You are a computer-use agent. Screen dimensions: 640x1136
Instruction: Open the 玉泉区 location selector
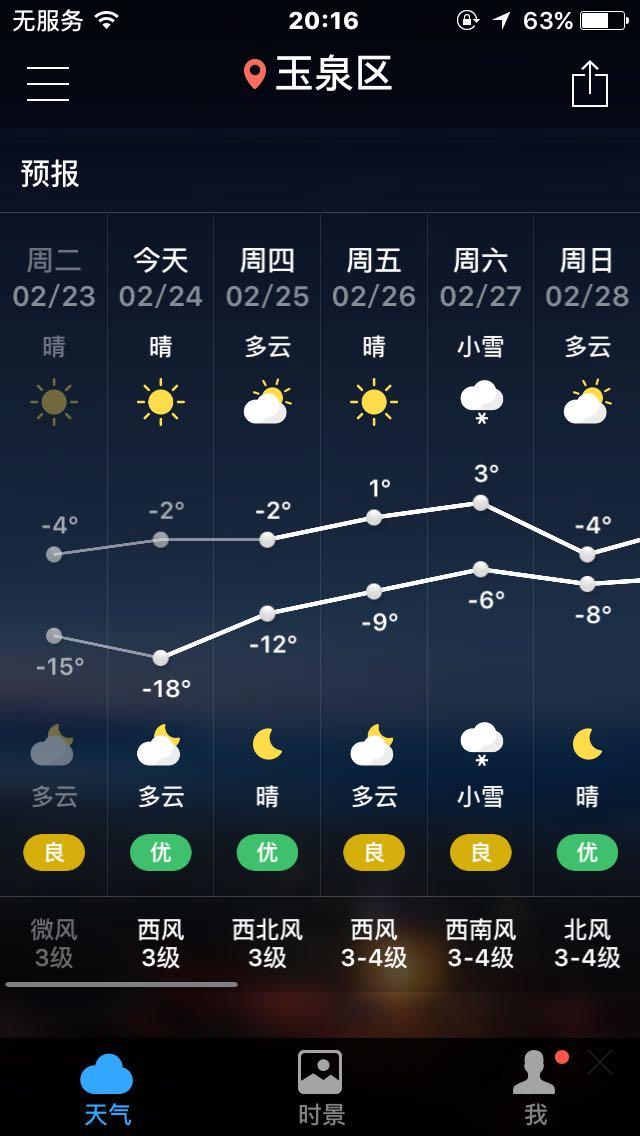tap(320, 75)
